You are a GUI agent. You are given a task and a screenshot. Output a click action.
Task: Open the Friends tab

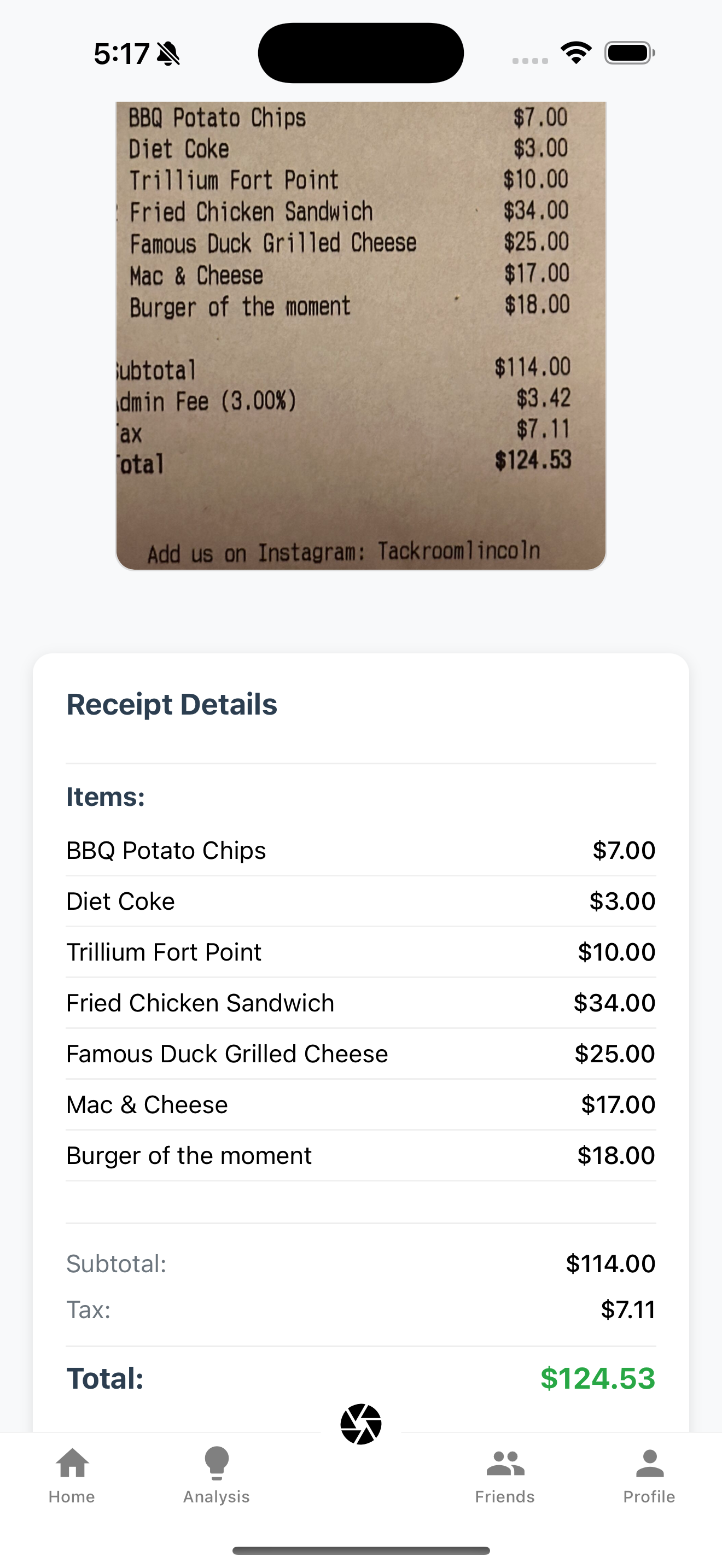tap(505, 1476)
